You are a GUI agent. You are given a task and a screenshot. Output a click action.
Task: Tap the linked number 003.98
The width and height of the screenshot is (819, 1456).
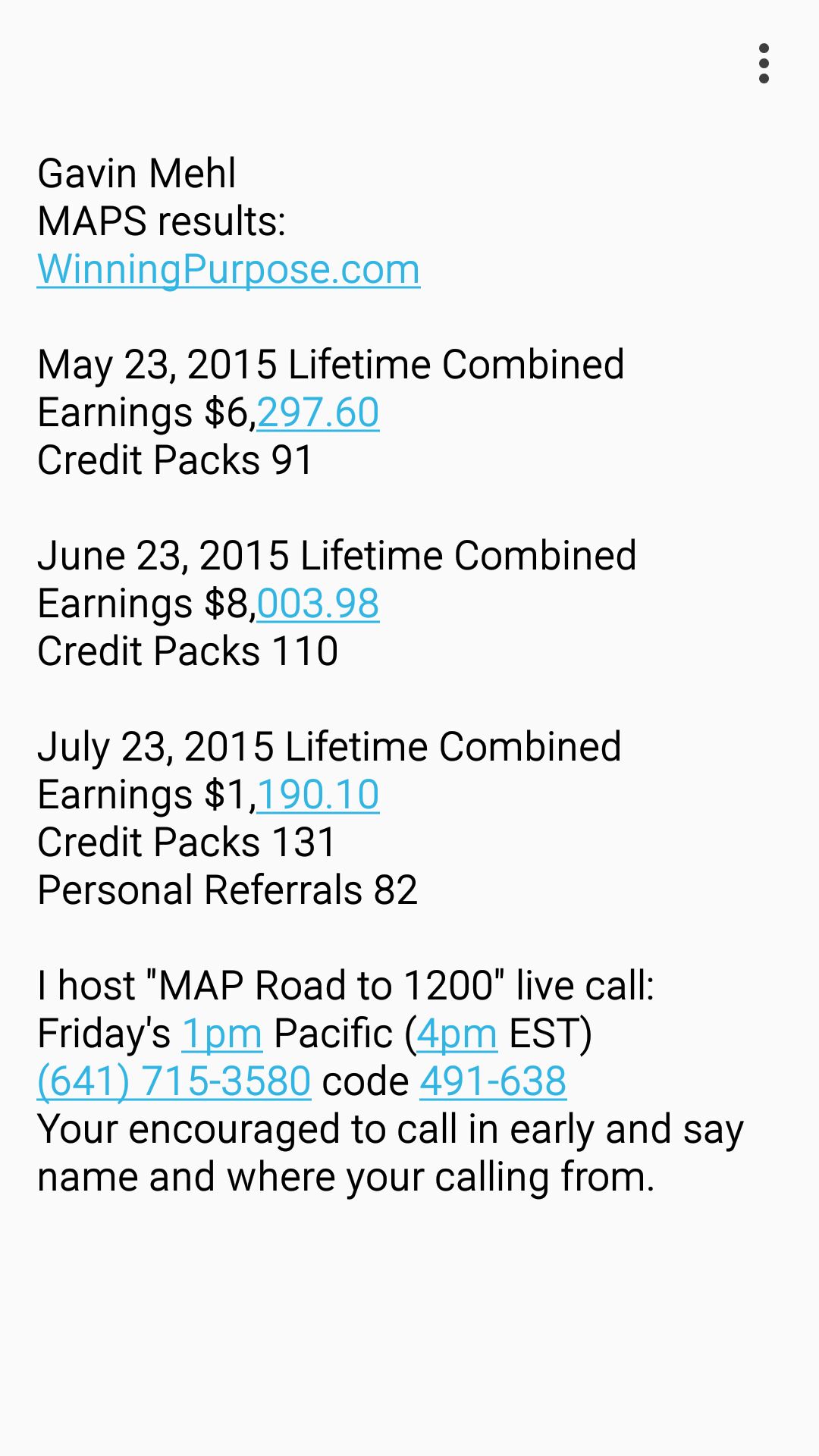pos(318,604)
